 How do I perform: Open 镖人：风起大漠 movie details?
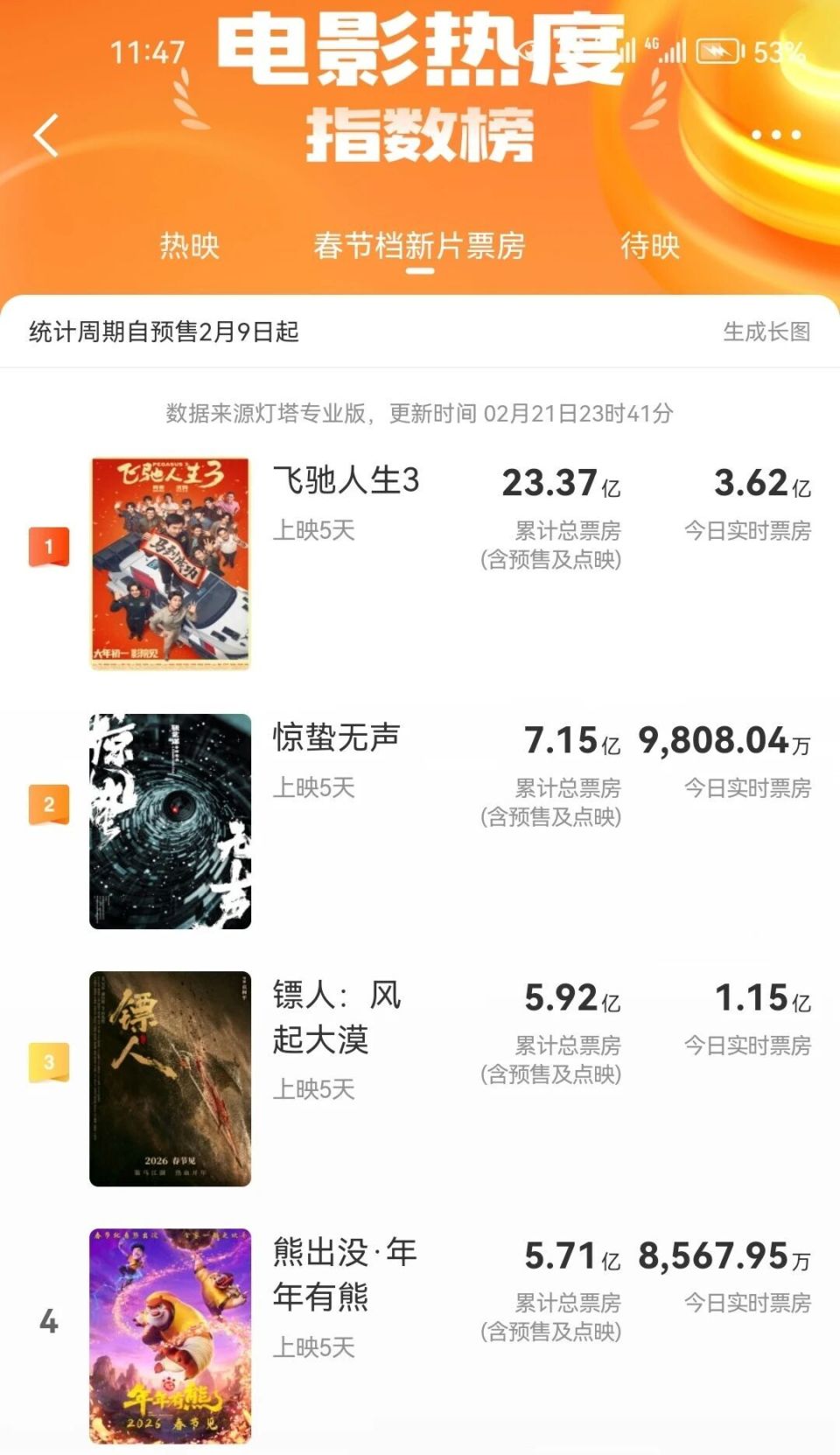click(335, 1015)
